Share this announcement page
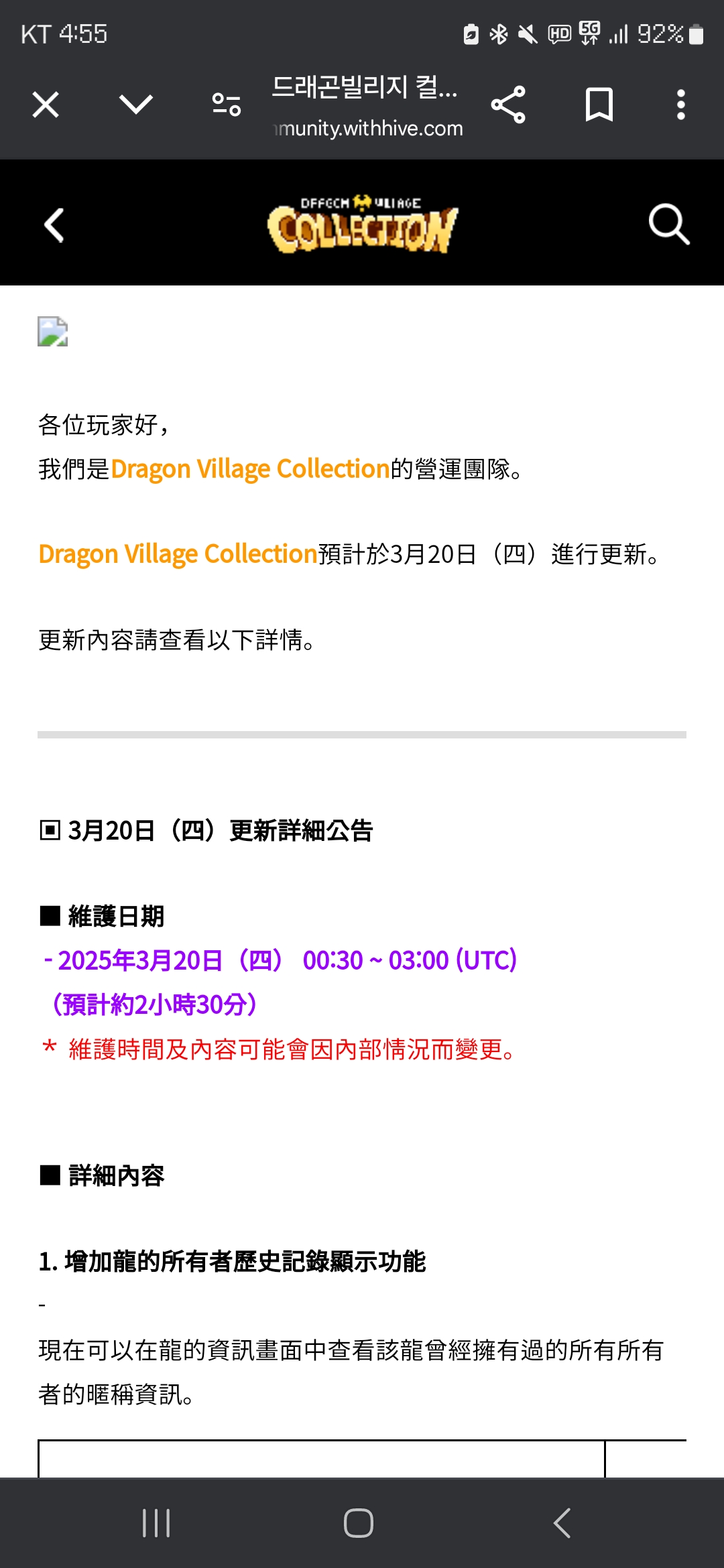This screenshot has width=724, height=1568. point(508,105)
